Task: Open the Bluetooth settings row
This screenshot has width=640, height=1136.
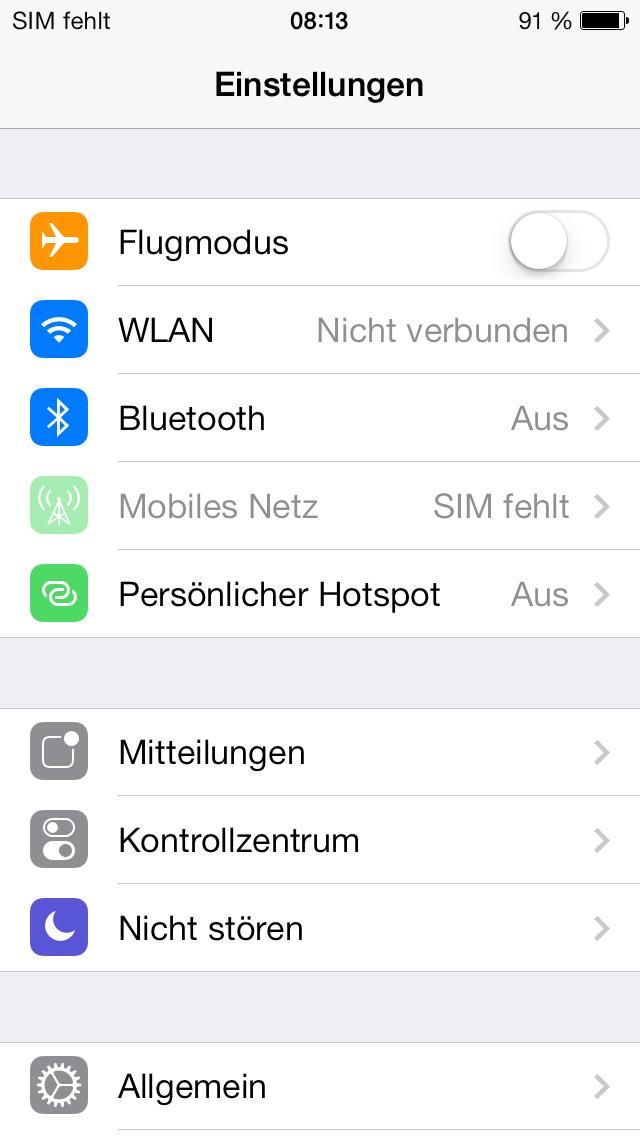Action: coord(320,418)
